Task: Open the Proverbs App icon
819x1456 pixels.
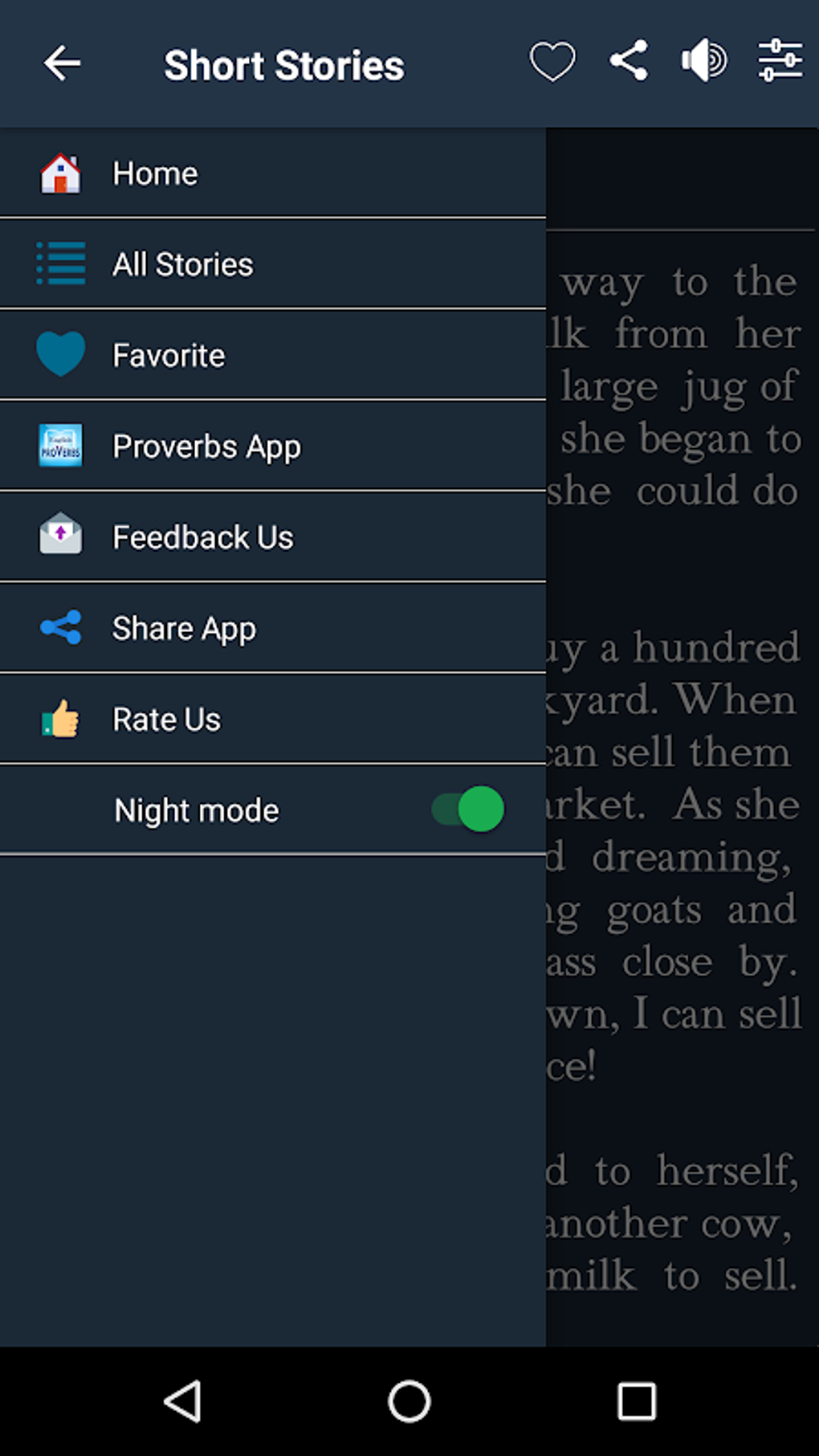Action: click(59, 446)
